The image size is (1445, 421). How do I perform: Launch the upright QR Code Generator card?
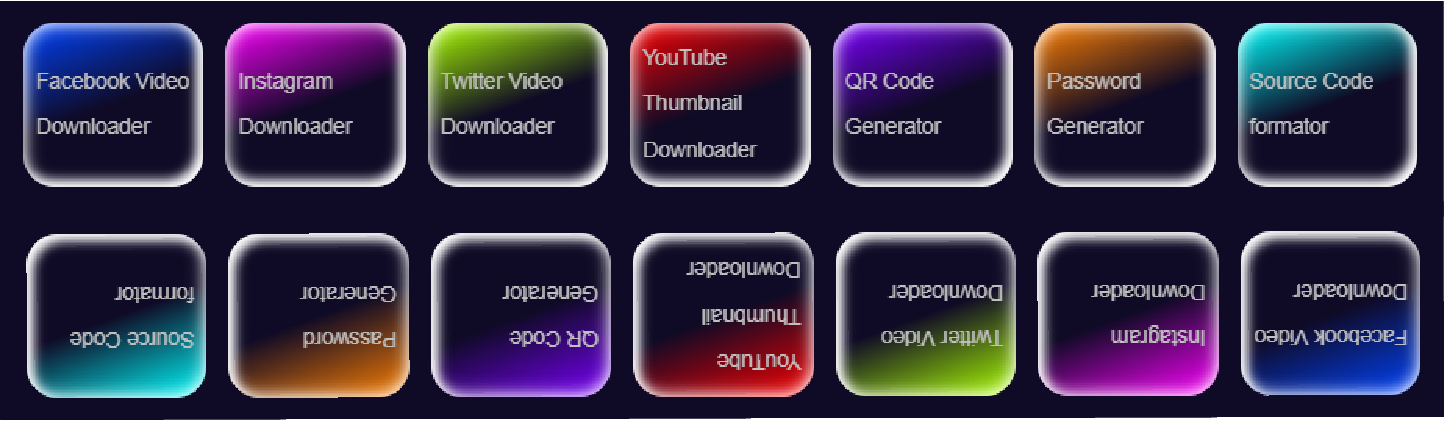[922, 104]
